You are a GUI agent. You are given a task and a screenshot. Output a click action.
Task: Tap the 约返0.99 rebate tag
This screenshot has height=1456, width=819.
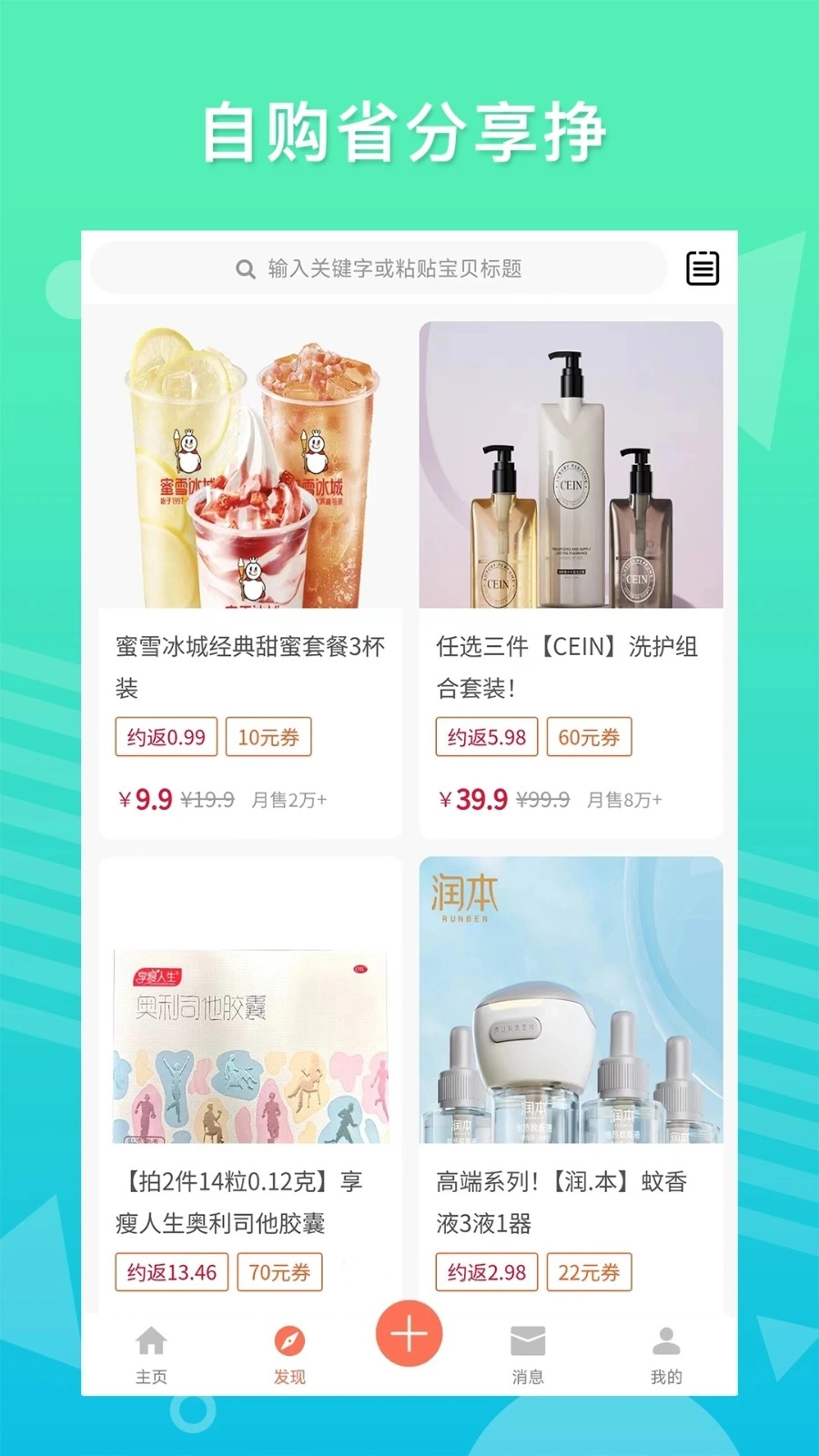(x=166, y=737)
